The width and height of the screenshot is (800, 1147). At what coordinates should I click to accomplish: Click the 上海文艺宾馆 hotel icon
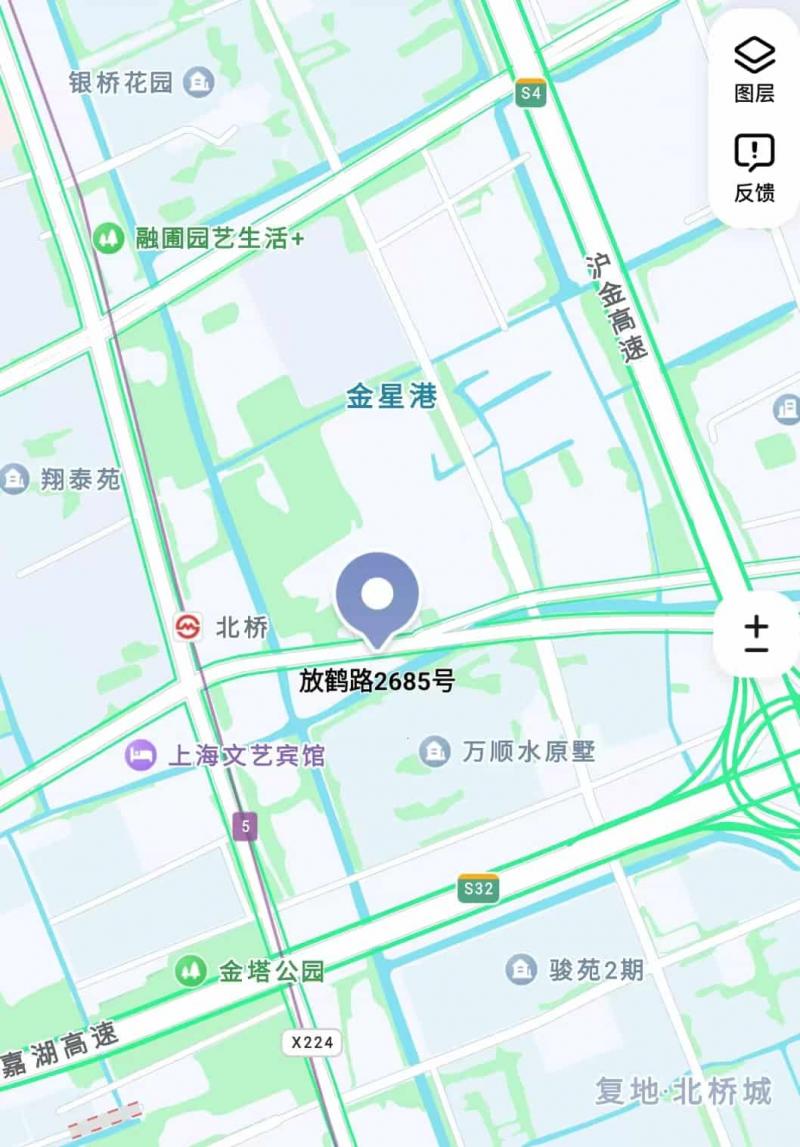141,753
